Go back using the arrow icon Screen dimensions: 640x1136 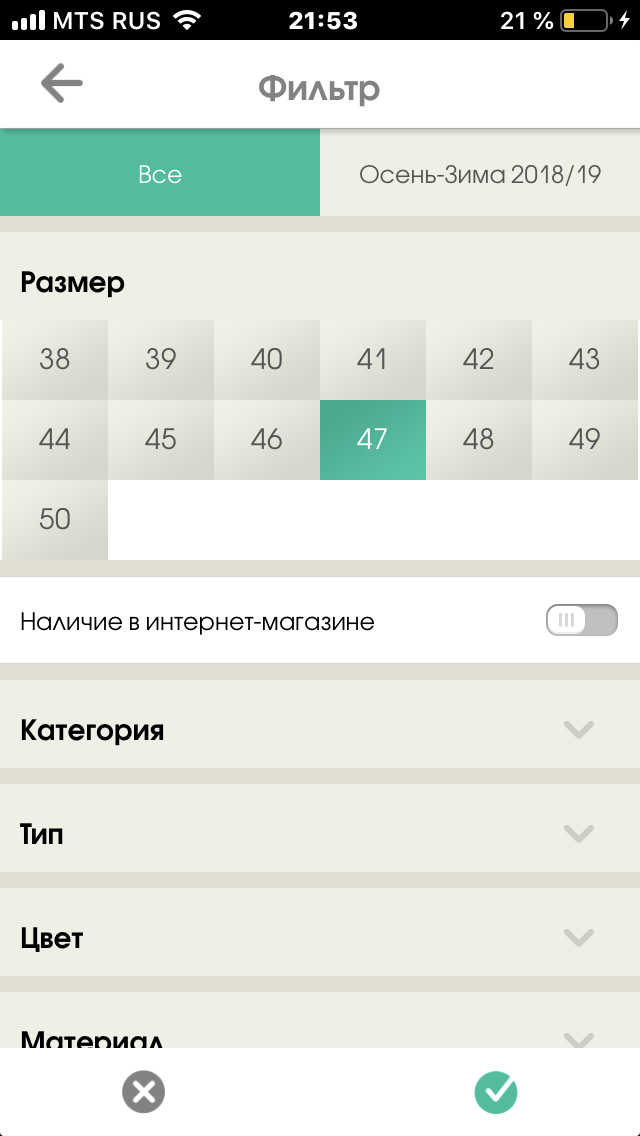[x=61, y=85]
